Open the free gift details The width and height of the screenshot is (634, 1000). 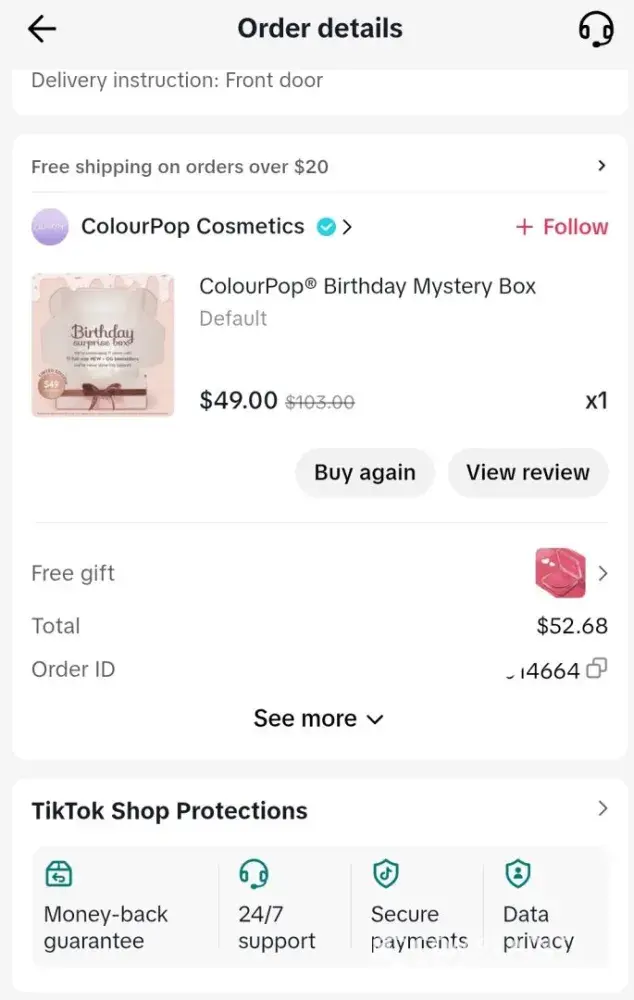(571, 573)
